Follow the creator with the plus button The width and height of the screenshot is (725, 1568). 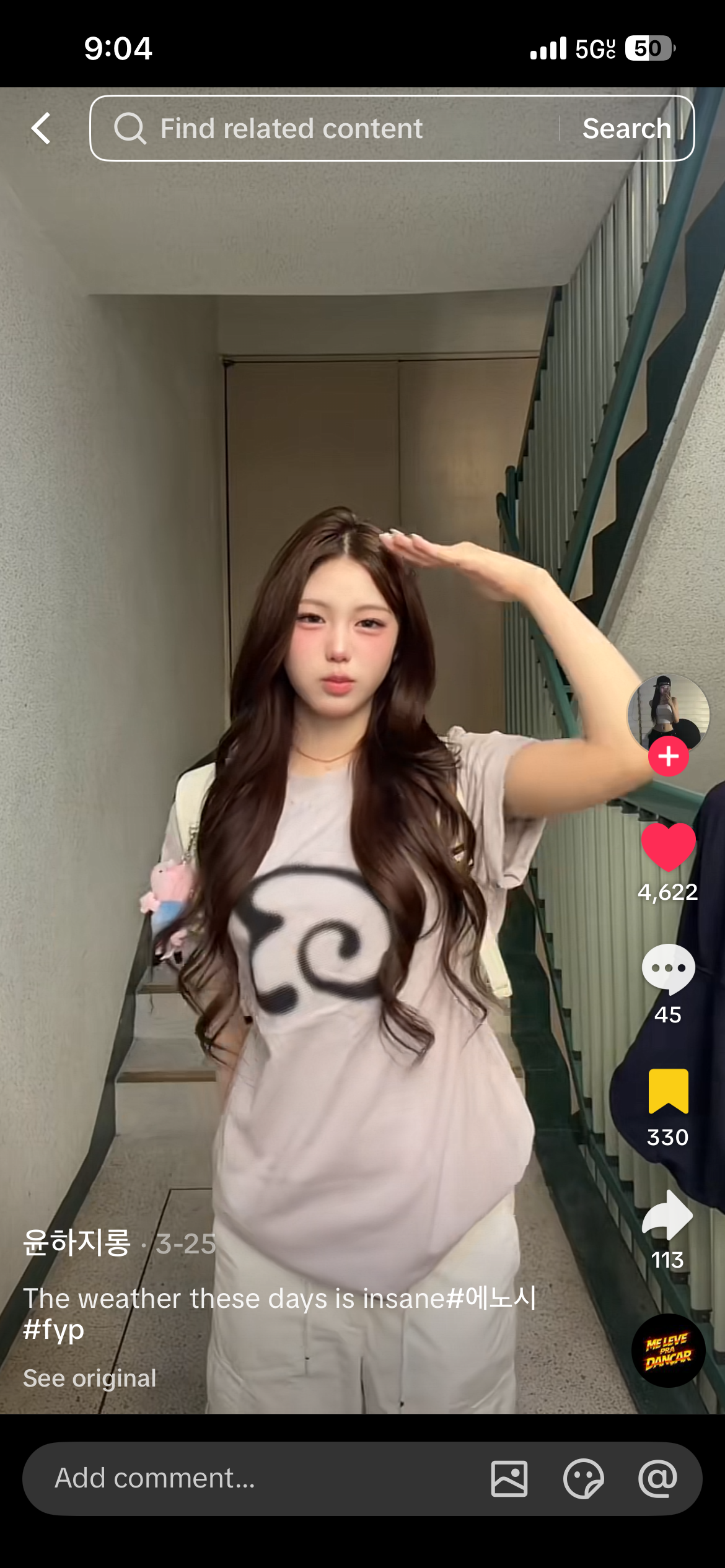(668, 757)
